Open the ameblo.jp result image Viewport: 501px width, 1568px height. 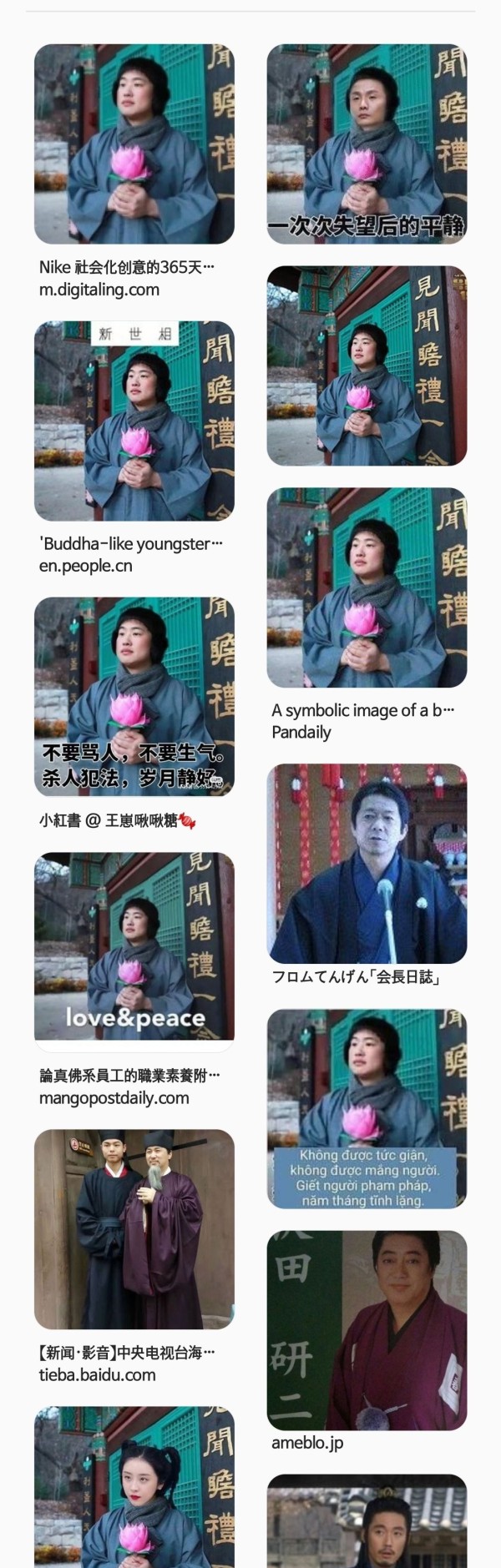[367, 1330]
